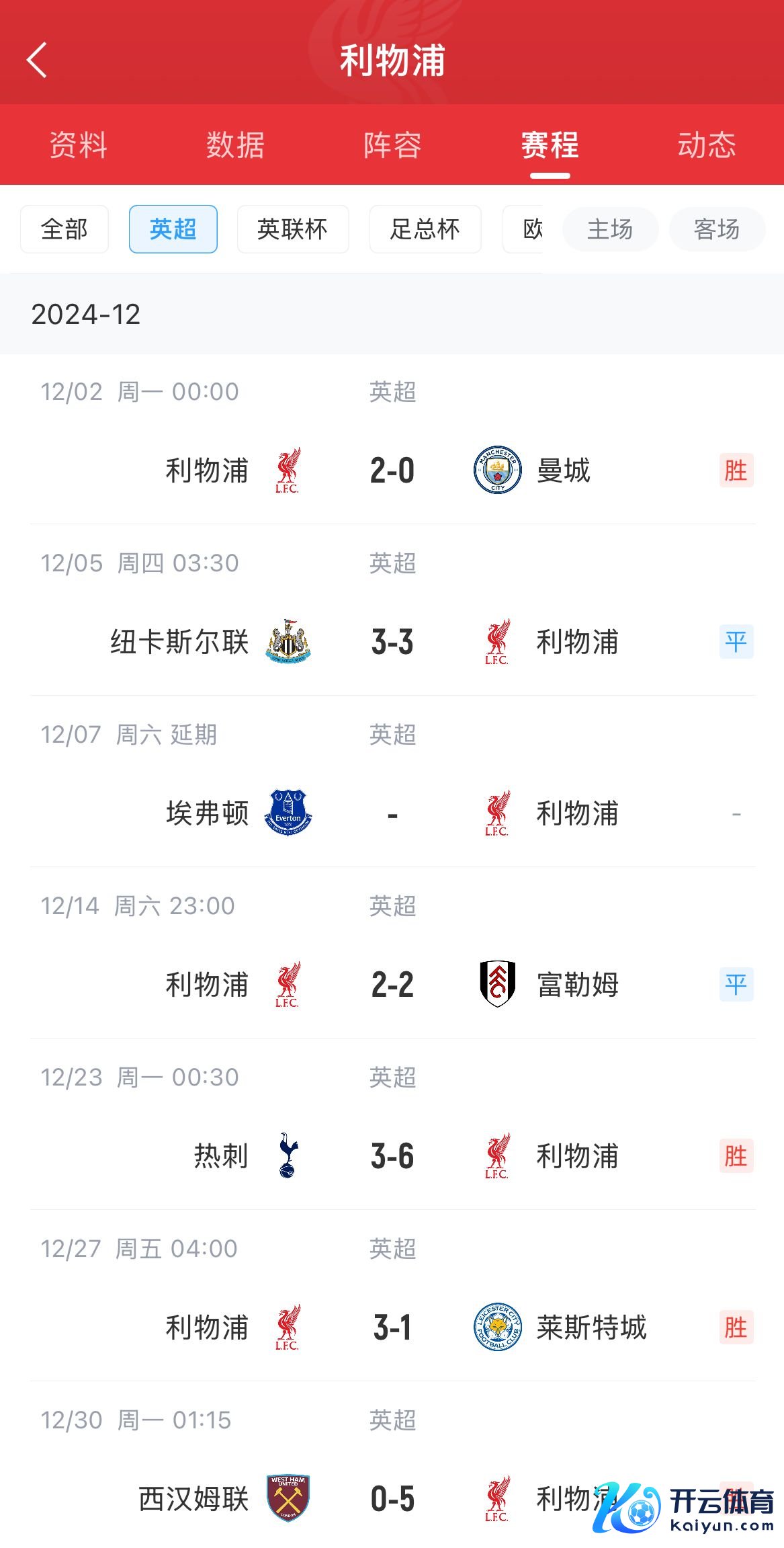
Task: Switch to the 资料 tab
Action: [79, 145]
